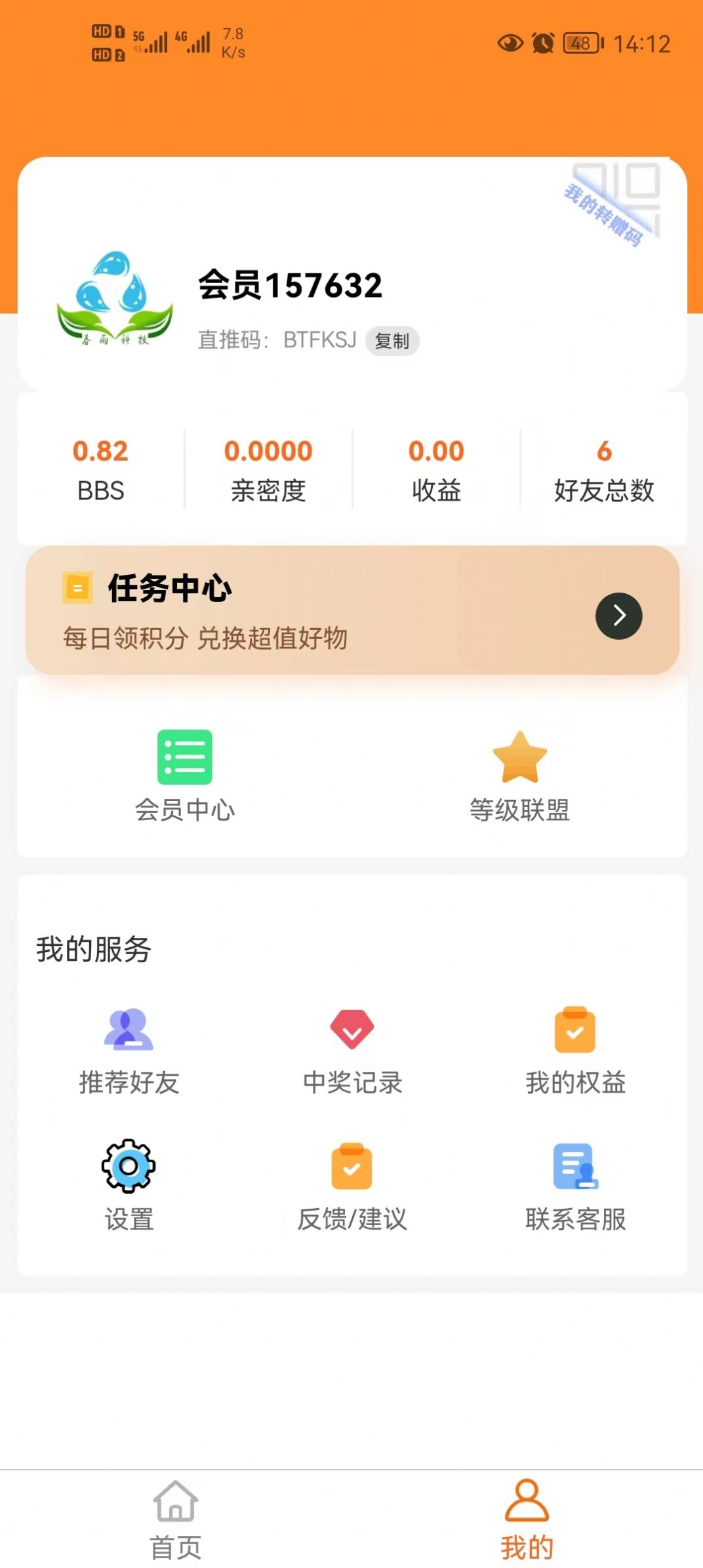The image size is (703, 1568).
Task: Open 会员中心 member center
Action: click(x=184, y=775)
